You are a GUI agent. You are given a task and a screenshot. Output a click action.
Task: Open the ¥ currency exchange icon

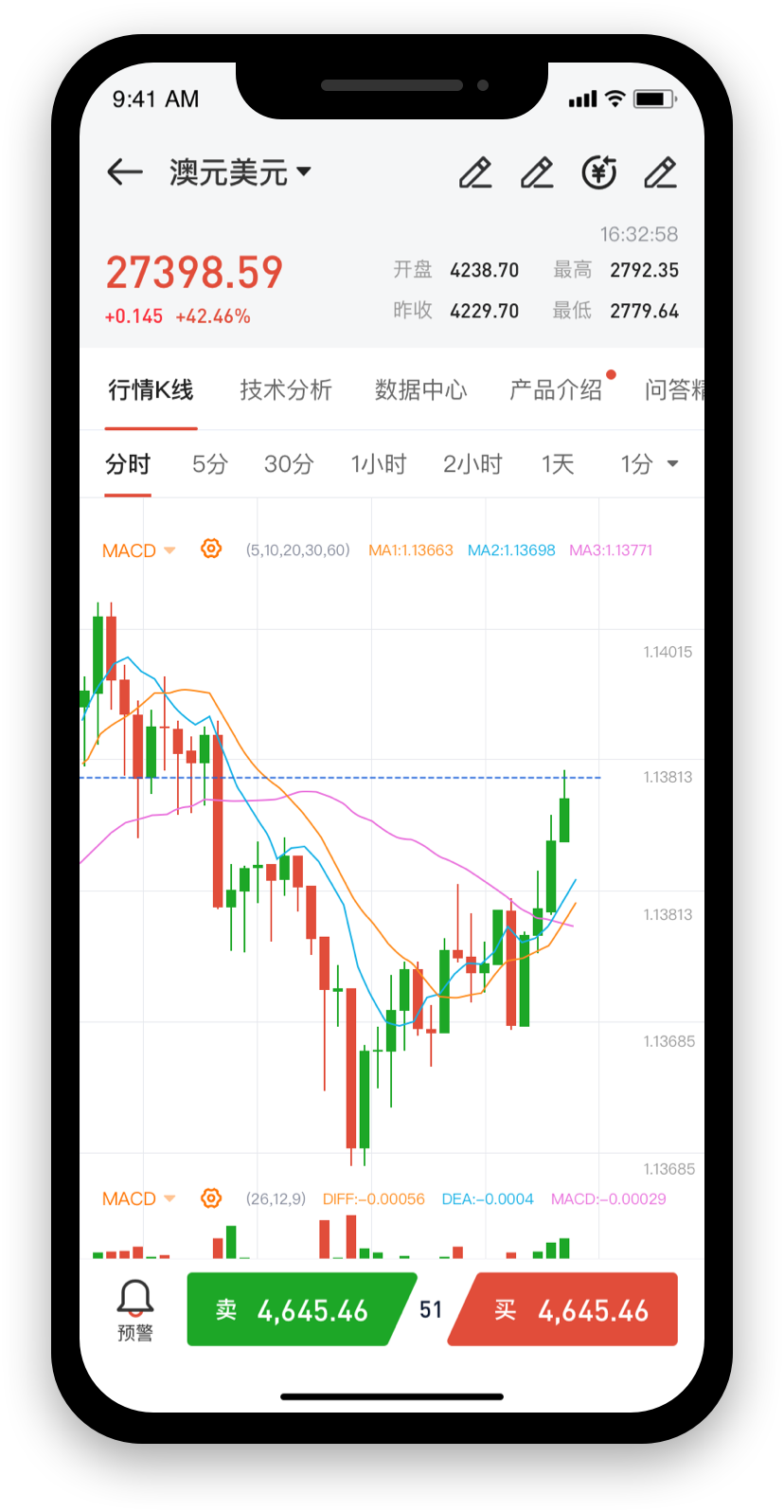(x=598, y=172)
